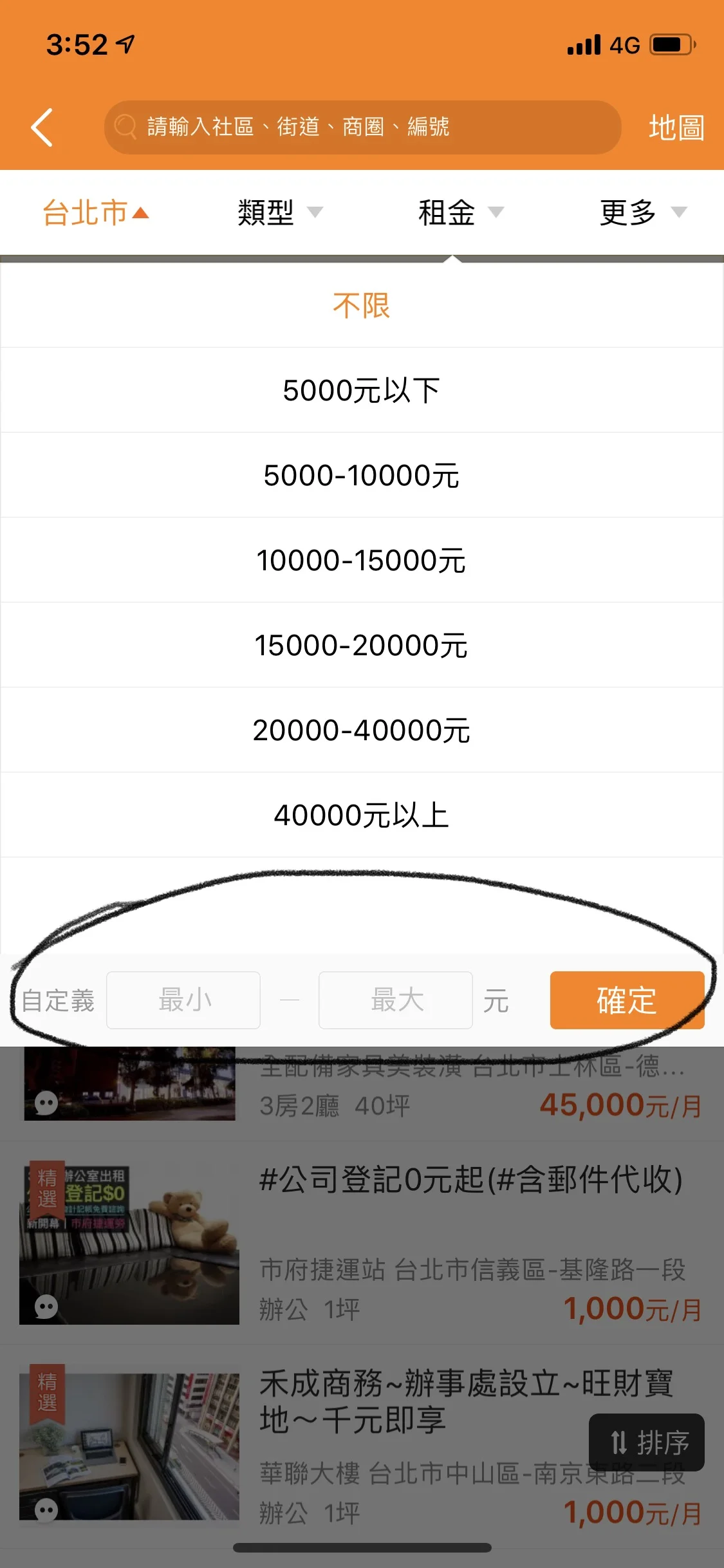Open the 地圖 map view
The height and width of the screenshot is (1568, 724).
(x=676, y=127)
